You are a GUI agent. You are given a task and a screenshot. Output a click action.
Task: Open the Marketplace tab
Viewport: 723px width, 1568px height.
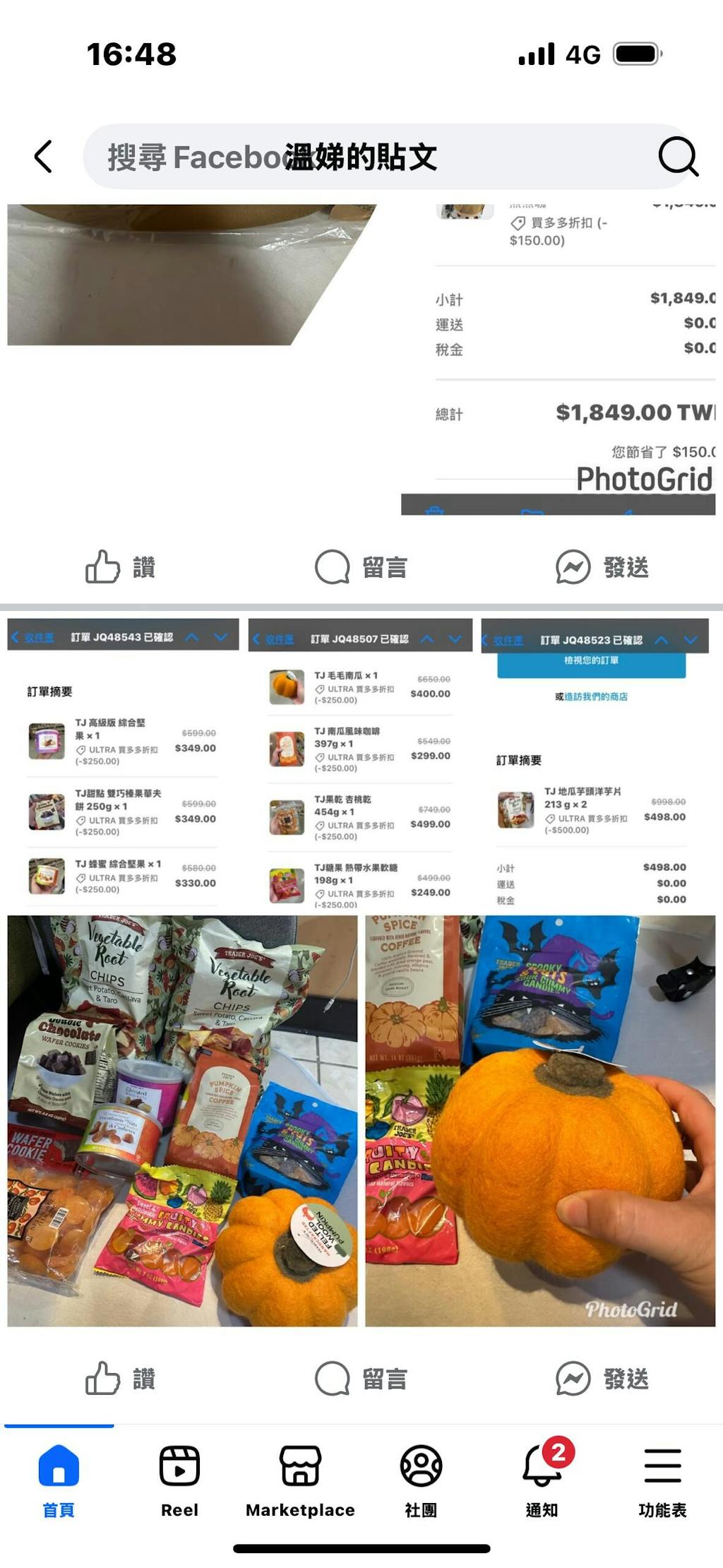300,1480
